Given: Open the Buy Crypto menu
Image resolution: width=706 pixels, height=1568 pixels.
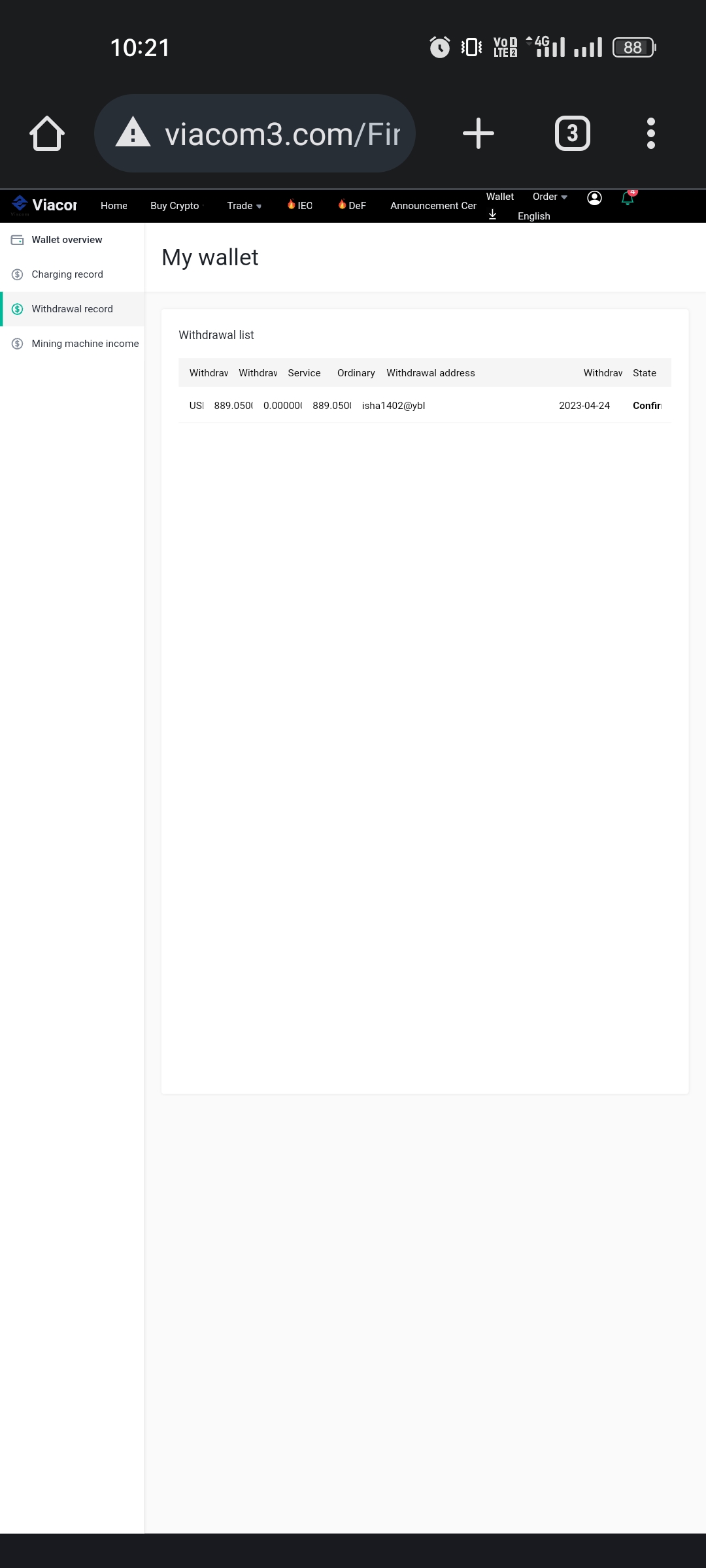Looking at the screenshot, I should pos(175,206).
